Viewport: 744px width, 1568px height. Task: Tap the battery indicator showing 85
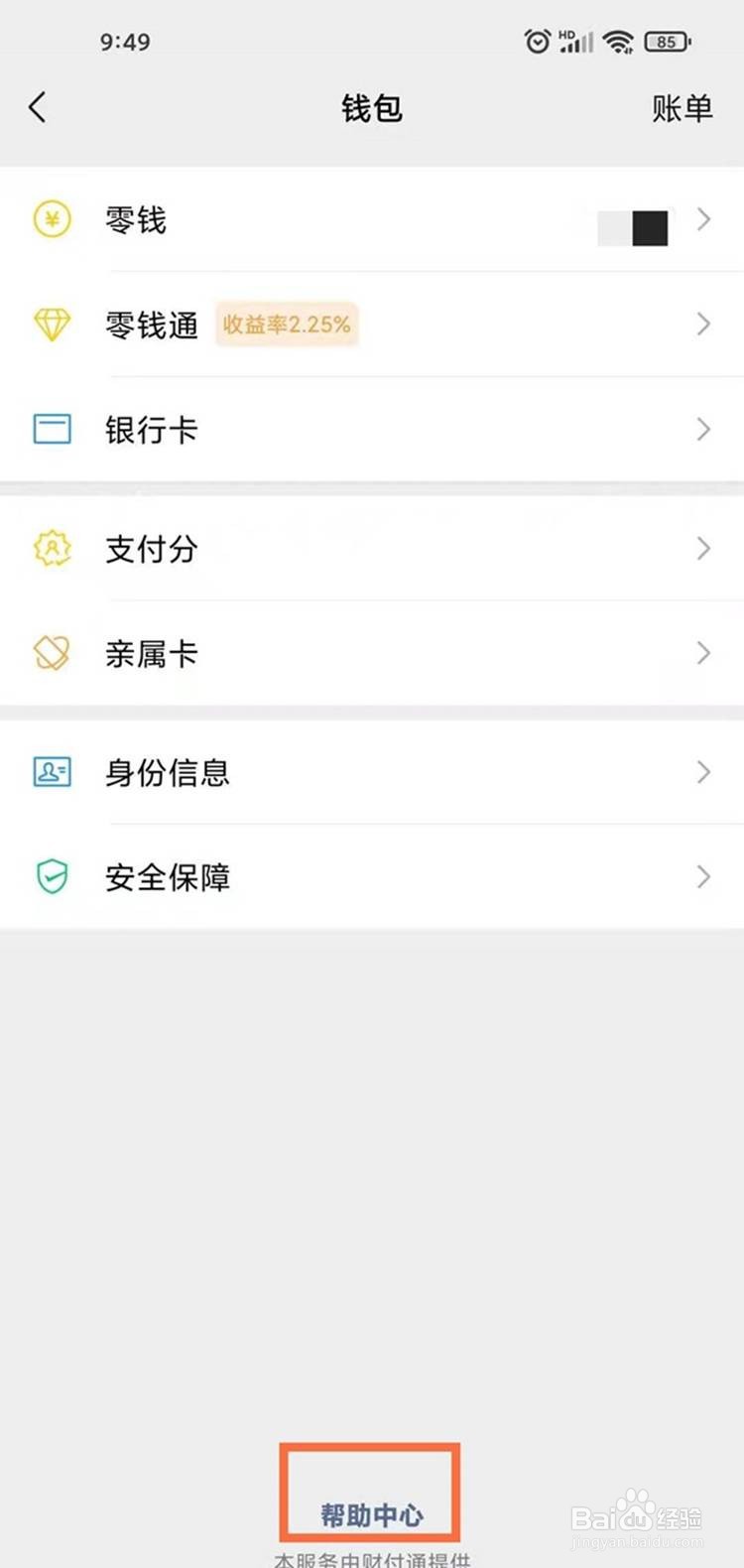[x=667, y=42]
